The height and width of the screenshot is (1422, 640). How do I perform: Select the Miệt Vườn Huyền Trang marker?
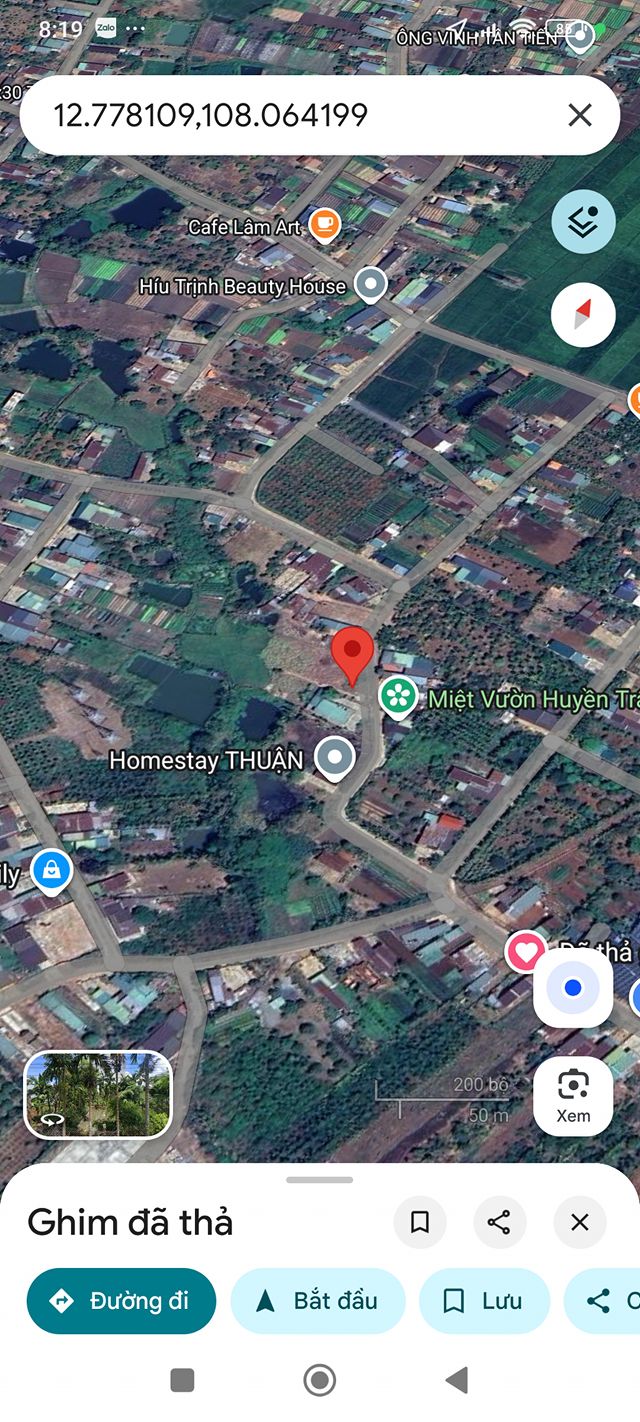[x=398, y=697]
